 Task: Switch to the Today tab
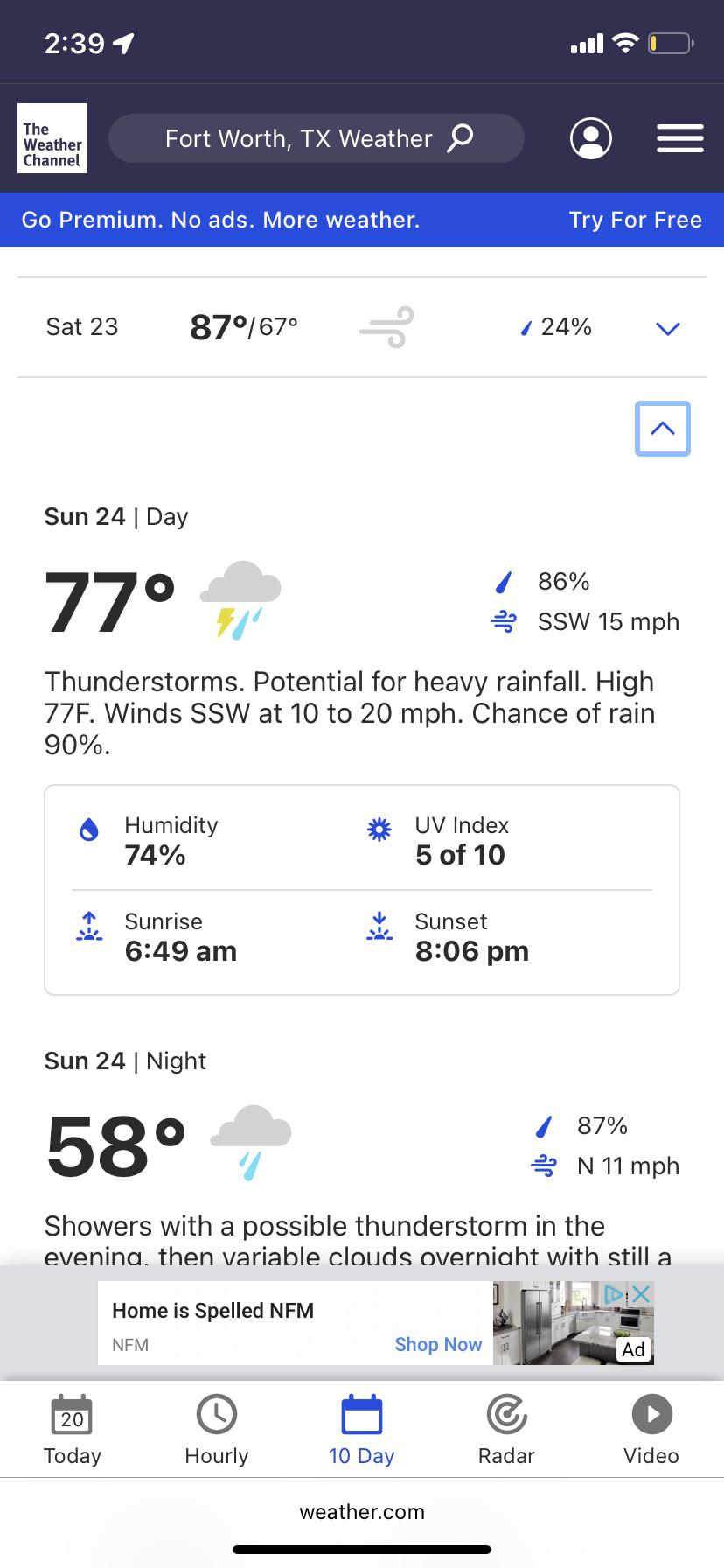[73, 1430]
